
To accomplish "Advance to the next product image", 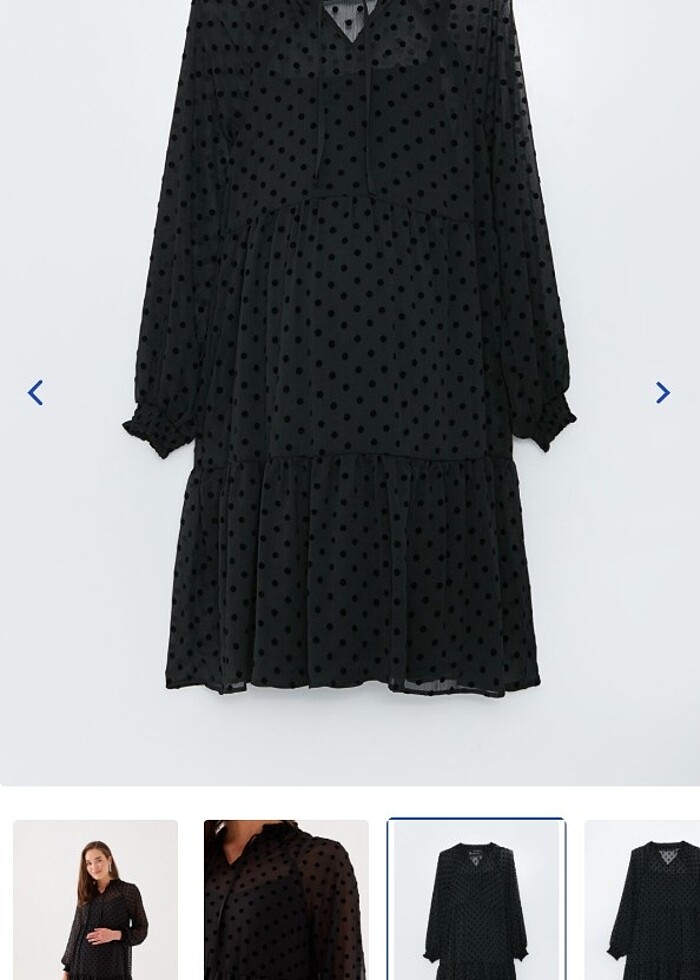I will point(662,393).
